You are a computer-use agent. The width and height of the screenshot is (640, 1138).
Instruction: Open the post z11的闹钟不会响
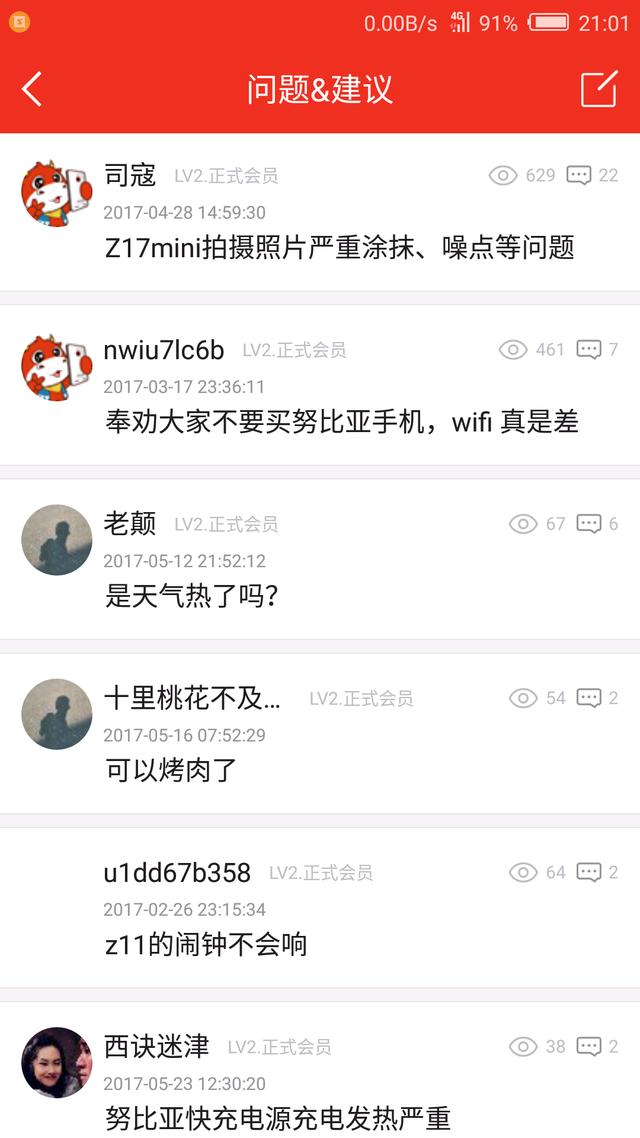click(206, 944)
